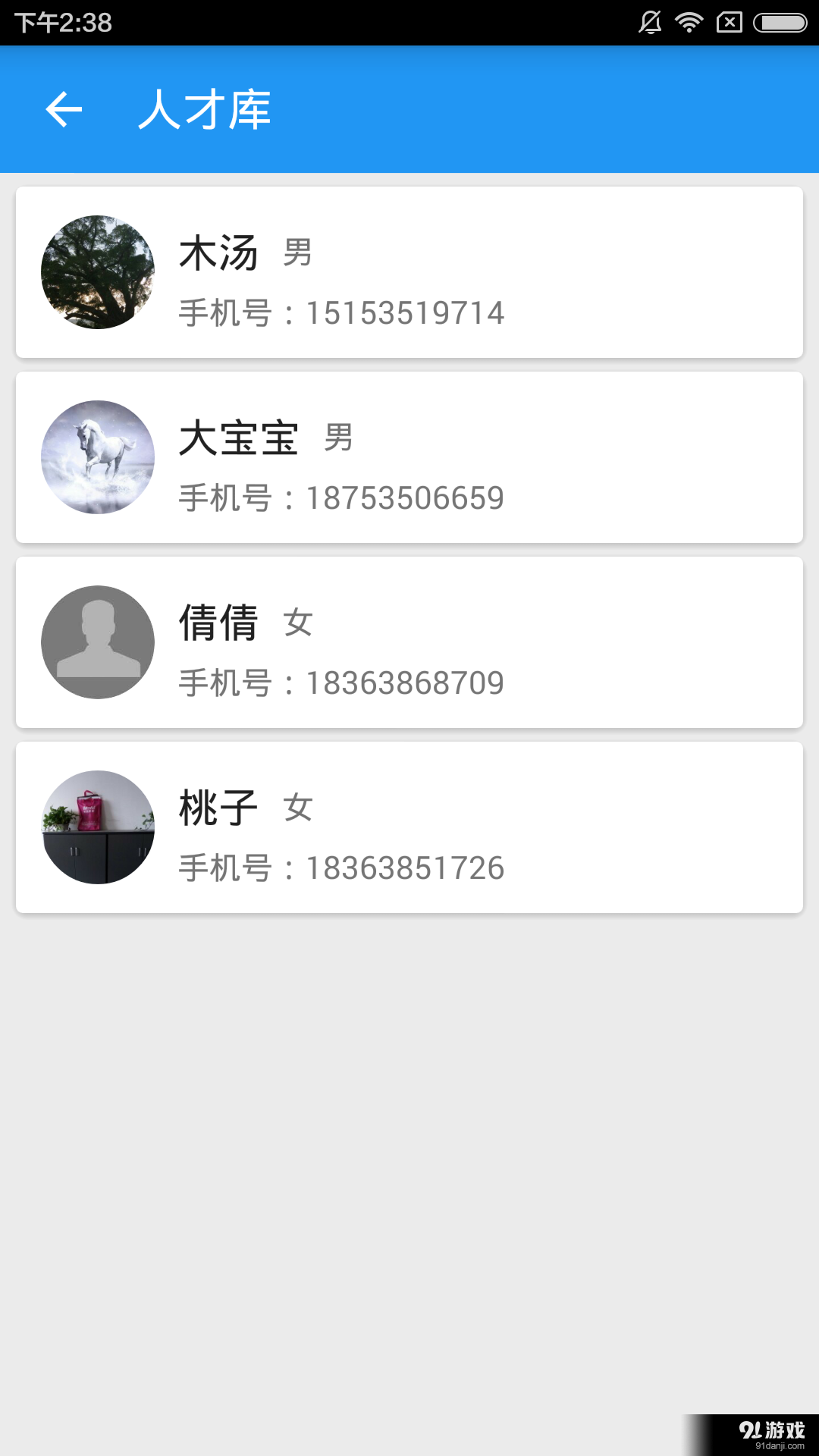This screenshot has width=819, height=1456.
Task: Click the back arrow in the title bar
Action: pos(64,109)
